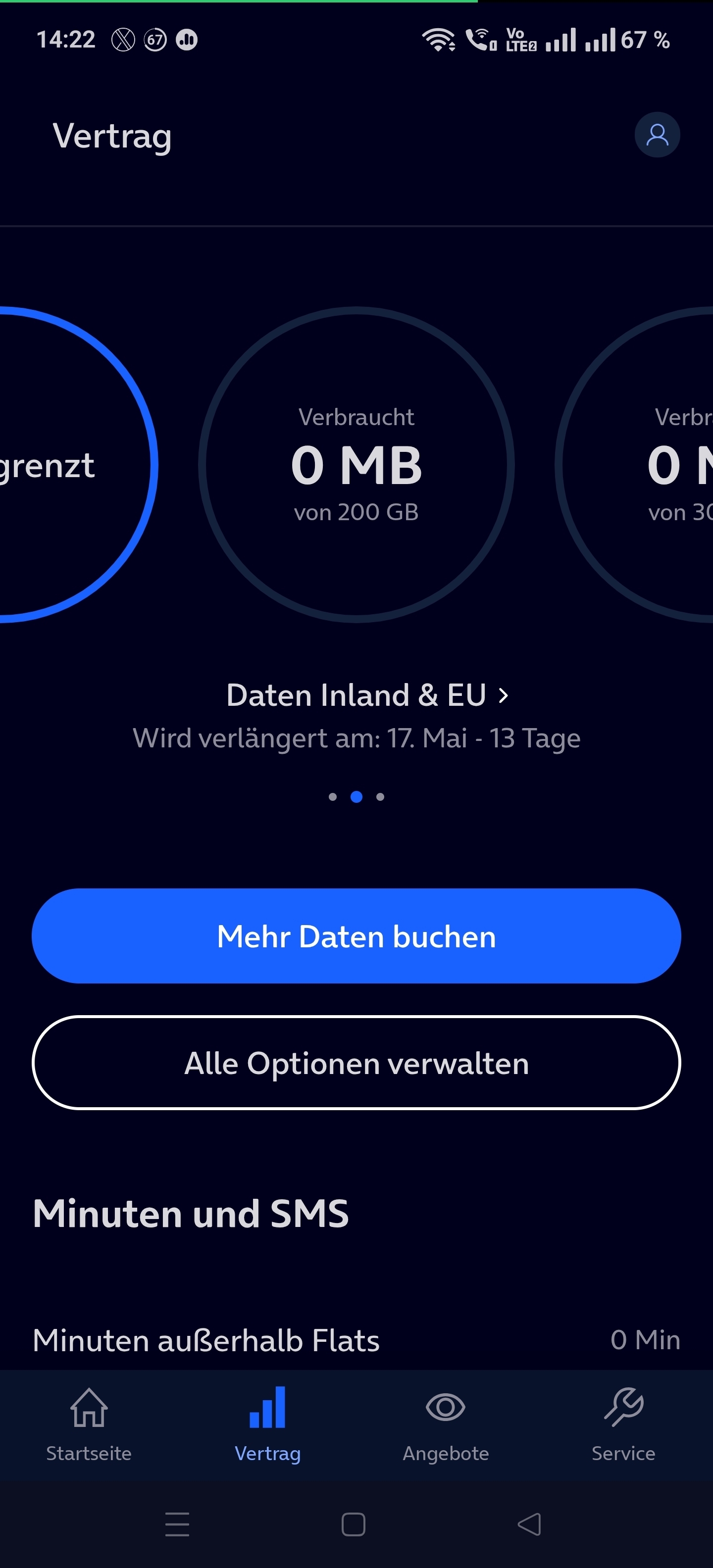Image resolution: width=713 pixels, height=1568 pixels.
Task: Open Daten Inland & EU details
Action: 367,695
